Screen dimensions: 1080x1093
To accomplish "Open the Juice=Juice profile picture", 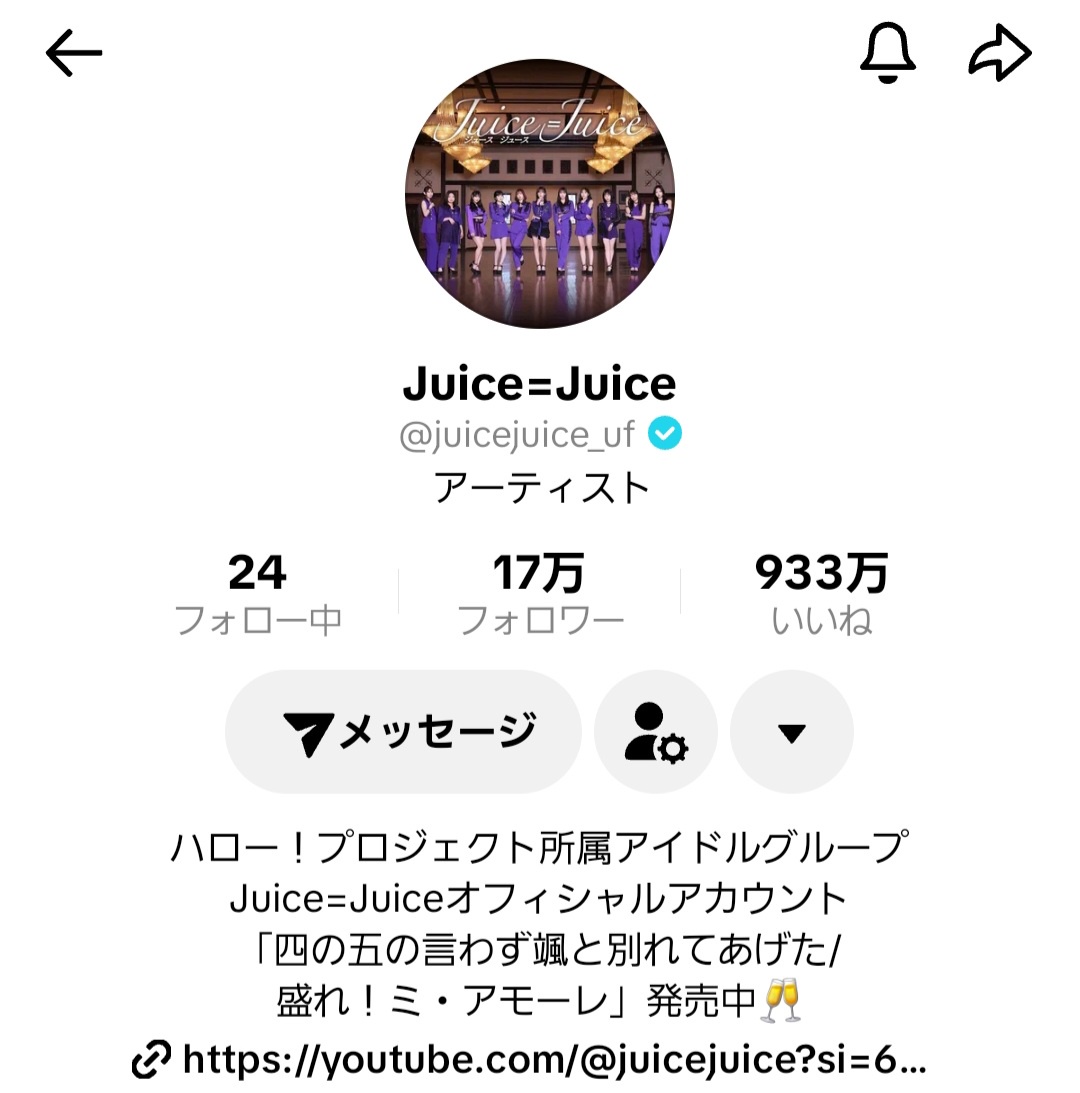I will point(540,193).
